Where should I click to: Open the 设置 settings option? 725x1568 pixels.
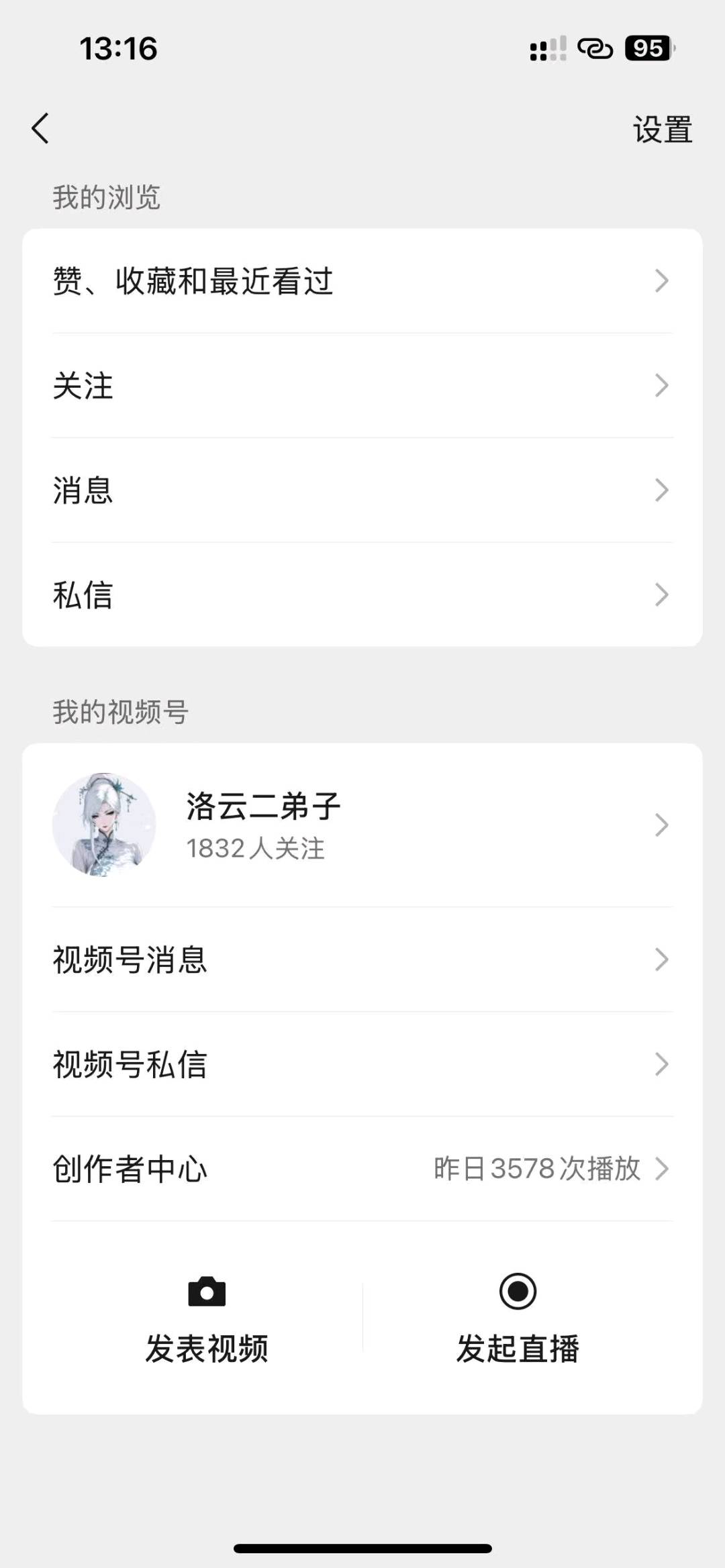tap(661, 129)
